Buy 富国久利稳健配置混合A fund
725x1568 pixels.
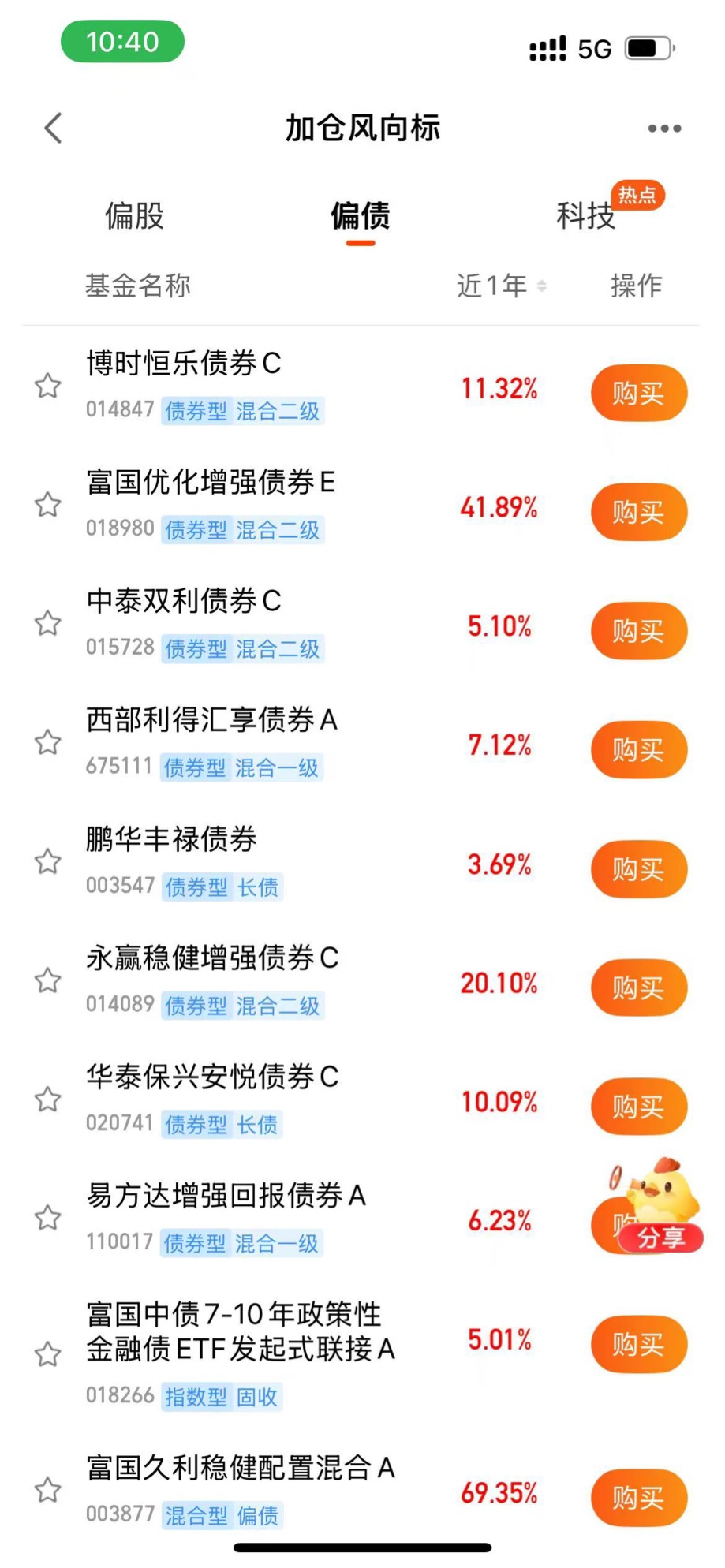(x=639, y=1497)
